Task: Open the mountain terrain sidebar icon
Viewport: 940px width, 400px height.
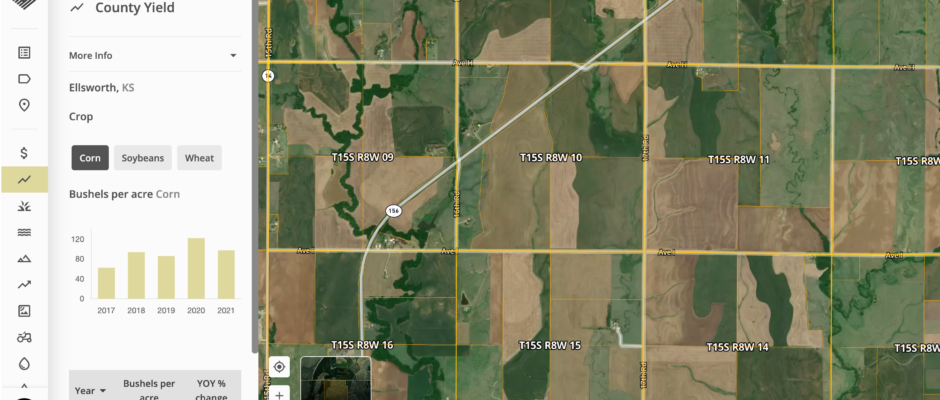Action: pos(24,258)
